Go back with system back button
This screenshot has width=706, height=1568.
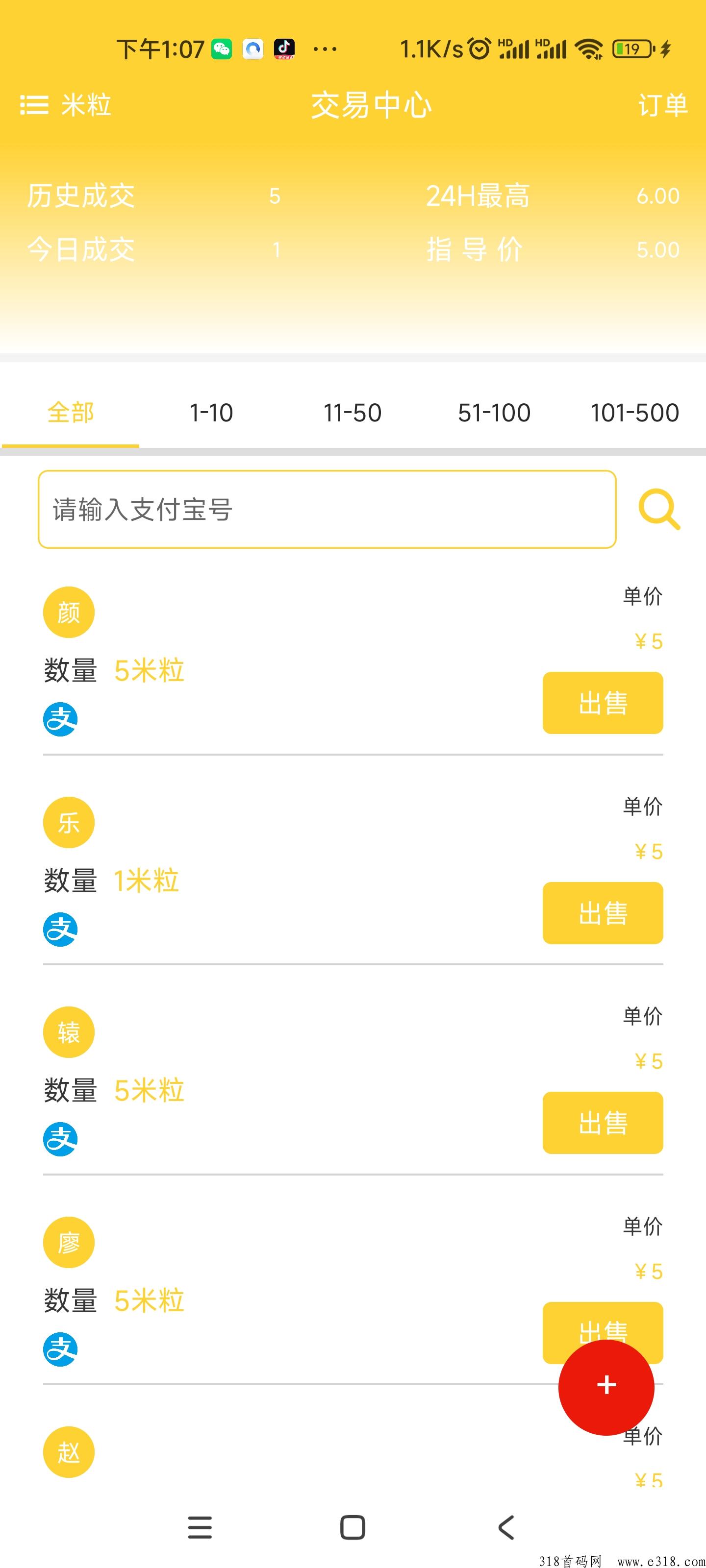pos(506,1527)
